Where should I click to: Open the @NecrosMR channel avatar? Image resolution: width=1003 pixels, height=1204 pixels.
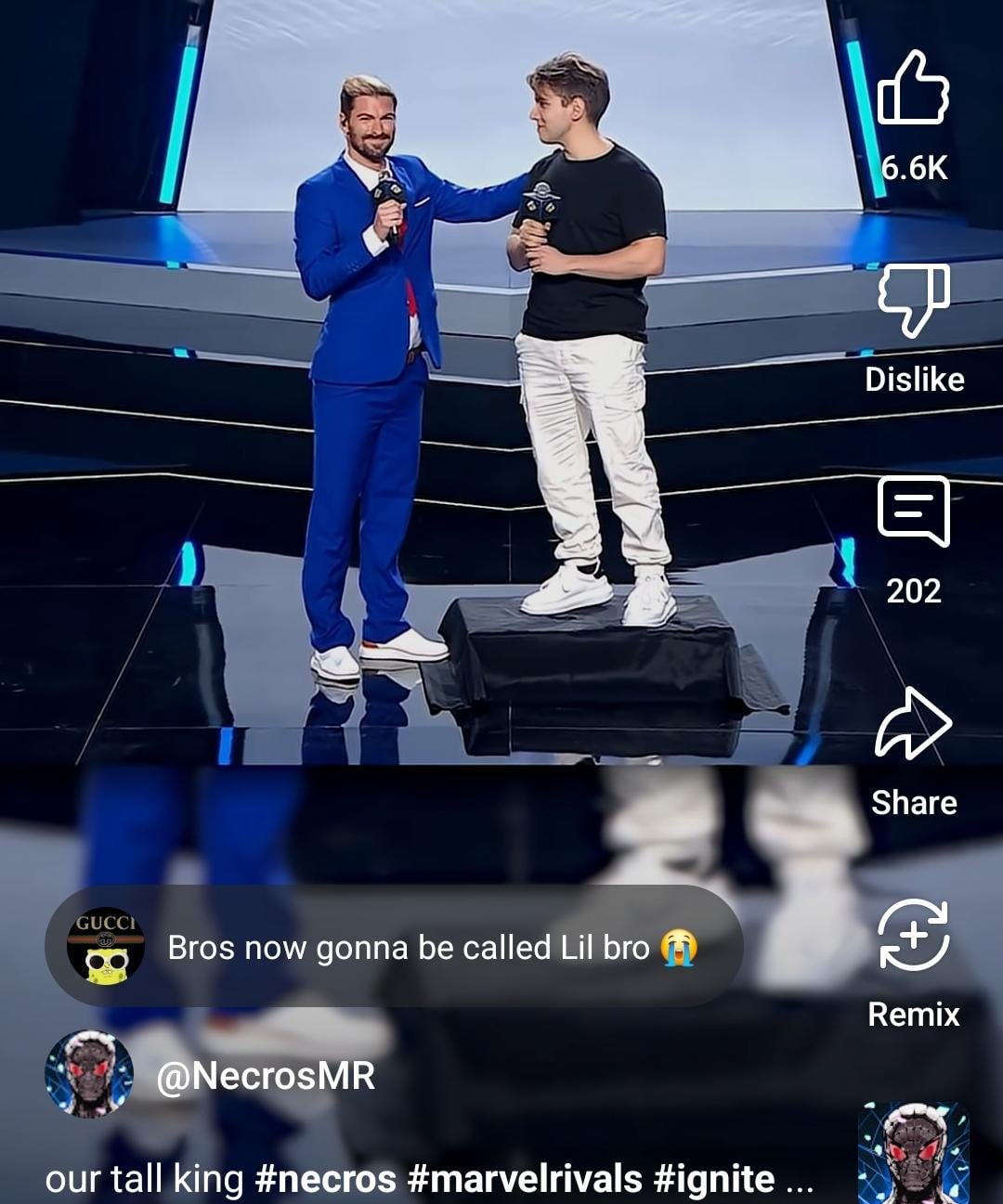tap(89, 1074)
